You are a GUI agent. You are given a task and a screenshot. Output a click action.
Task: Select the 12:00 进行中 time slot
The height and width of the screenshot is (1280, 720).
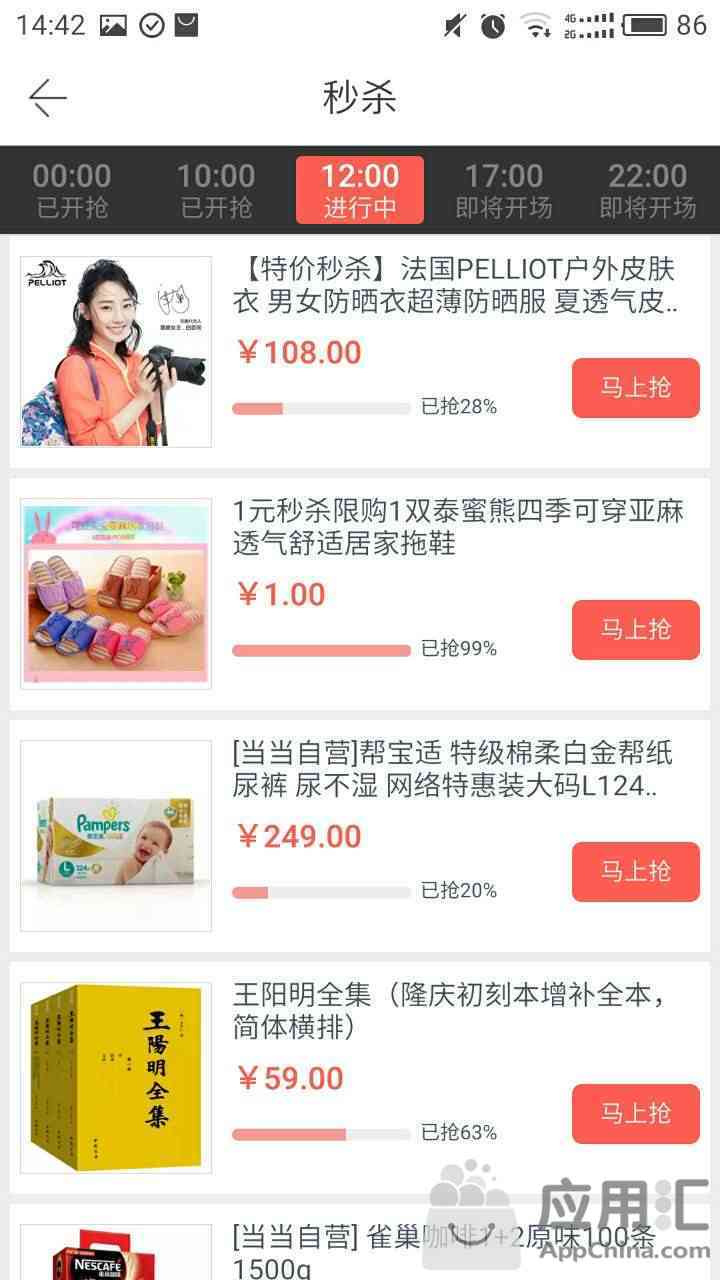point(360,190)
